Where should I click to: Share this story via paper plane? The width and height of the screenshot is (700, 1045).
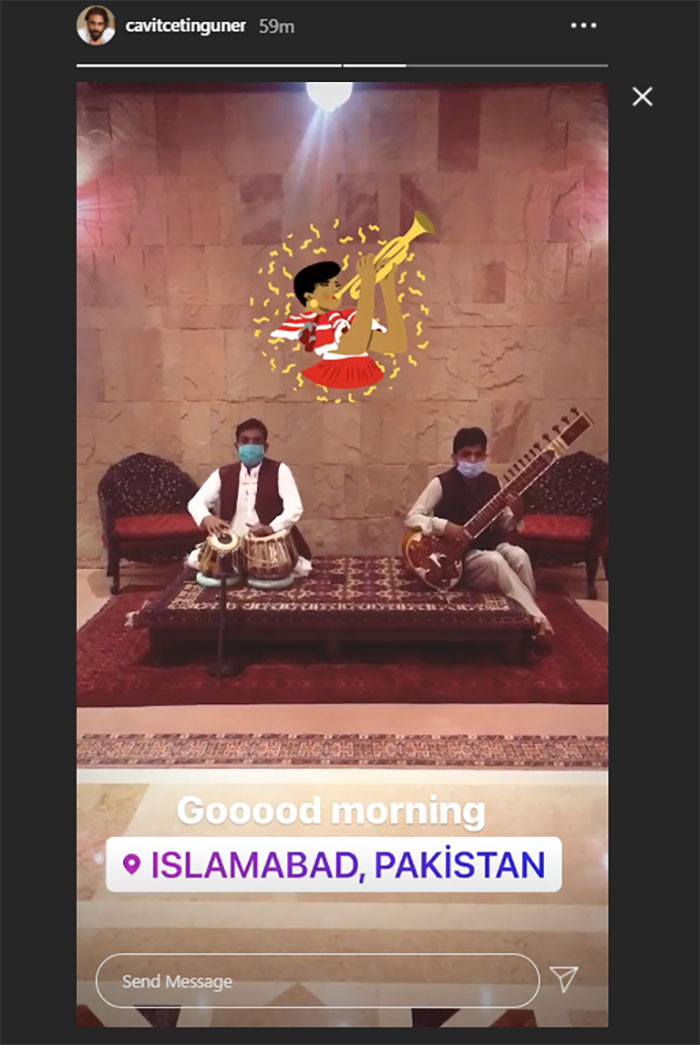click(564, 979)
